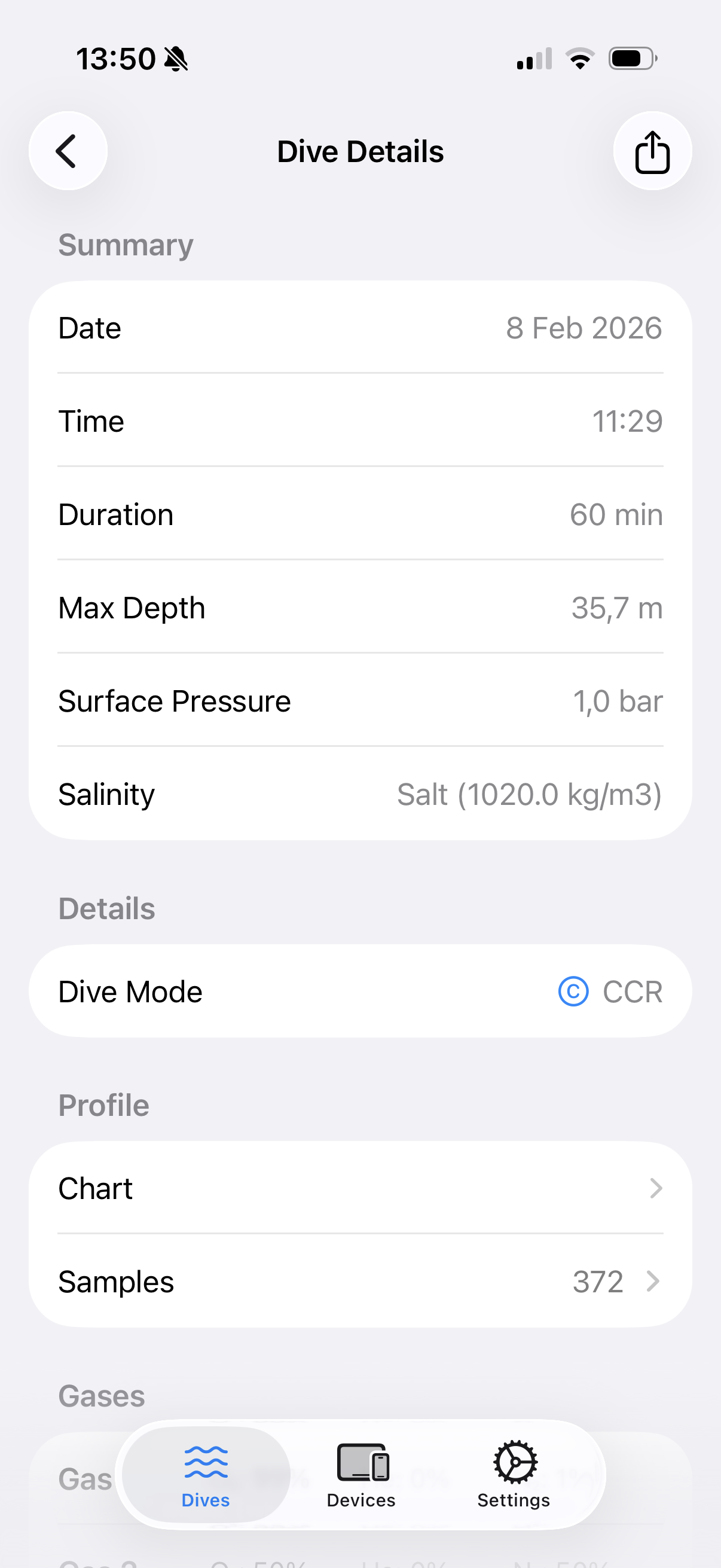This screenshot has height=1568, width=721.
Task: Select the Time 11:29 row
Action: pyautogui.click(x=360, y=420)
